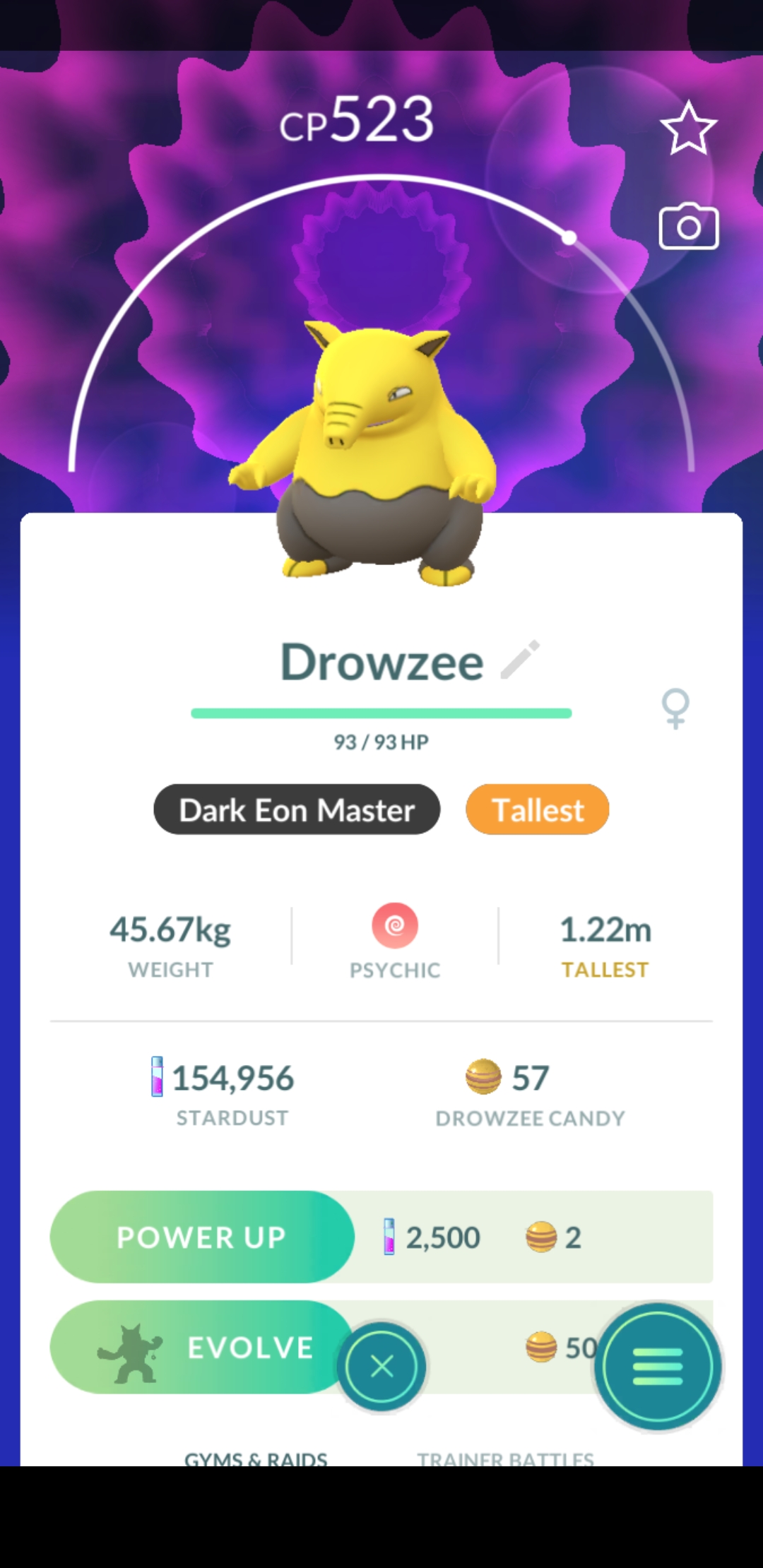Switch to the Trainer Battles tab

[505, 1458]
